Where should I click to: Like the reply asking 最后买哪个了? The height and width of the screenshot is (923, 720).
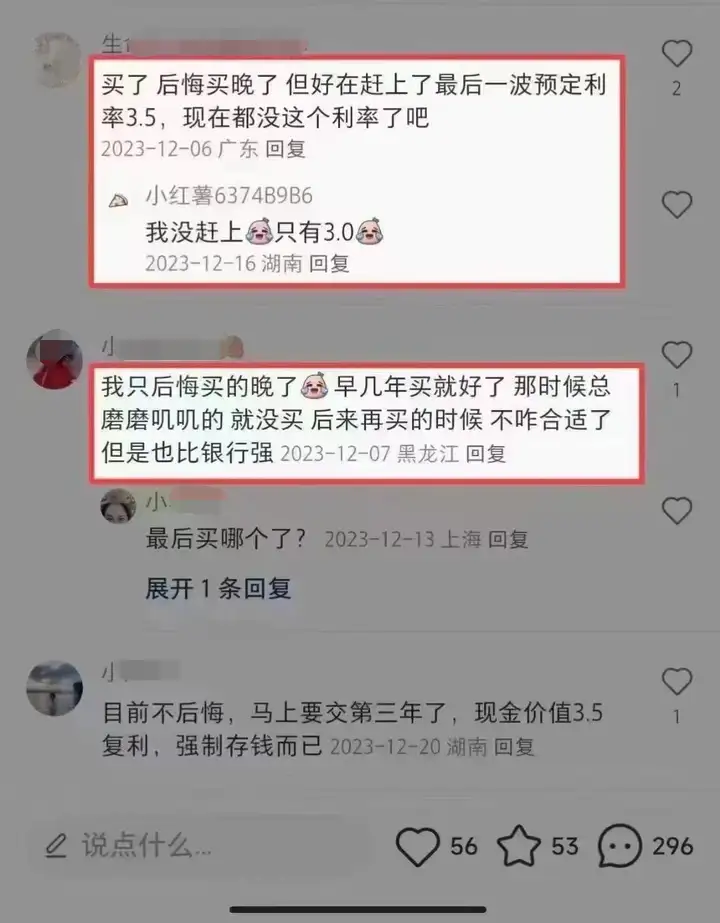click(x=677, y=511)
